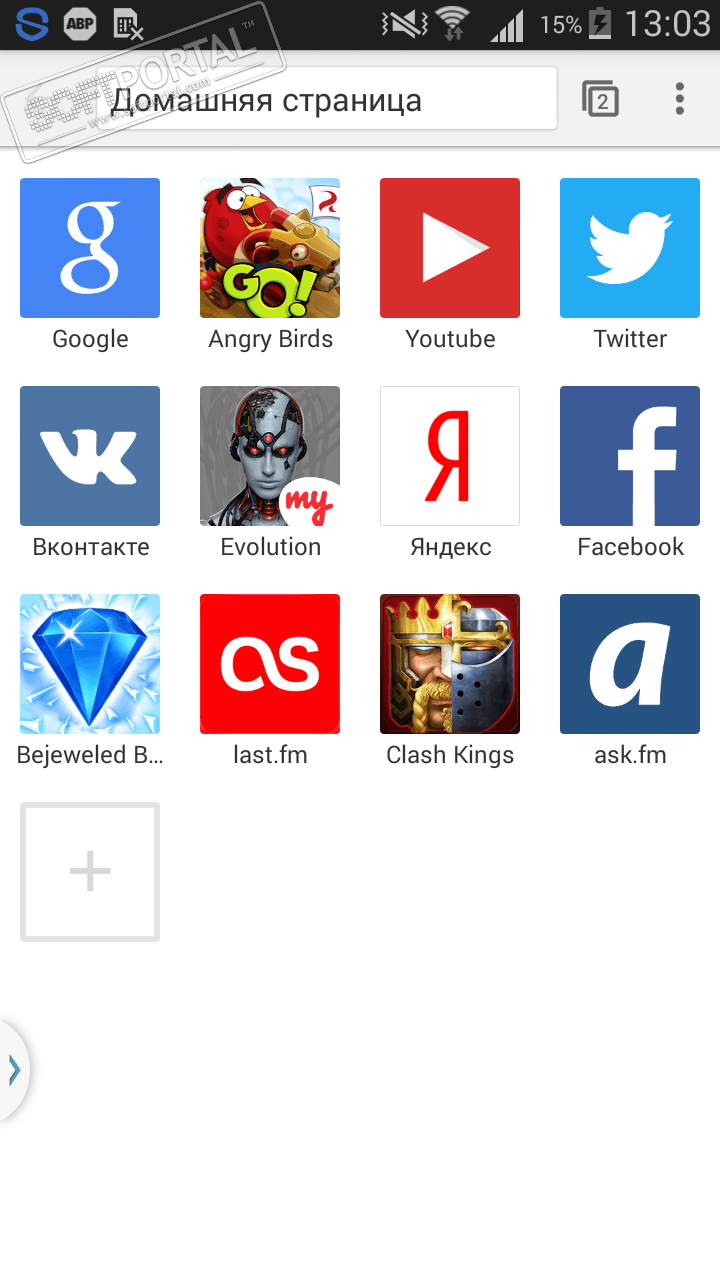The height and width of the screenshot is (1280, 720).
Task: Launch the Evolution game shortcut
Action: point(270,456)
